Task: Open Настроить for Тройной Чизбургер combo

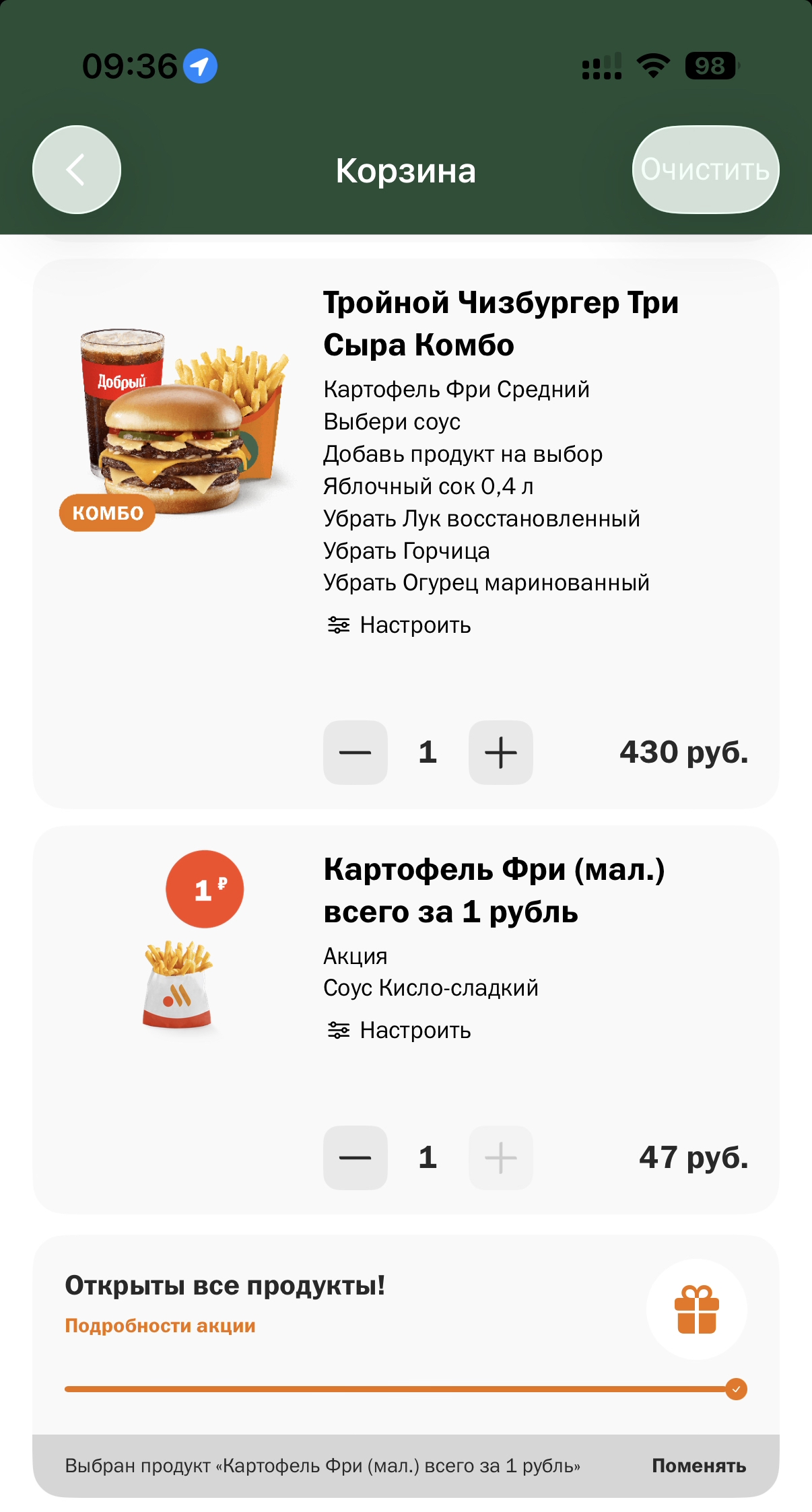Action: (x=399, y=625)
